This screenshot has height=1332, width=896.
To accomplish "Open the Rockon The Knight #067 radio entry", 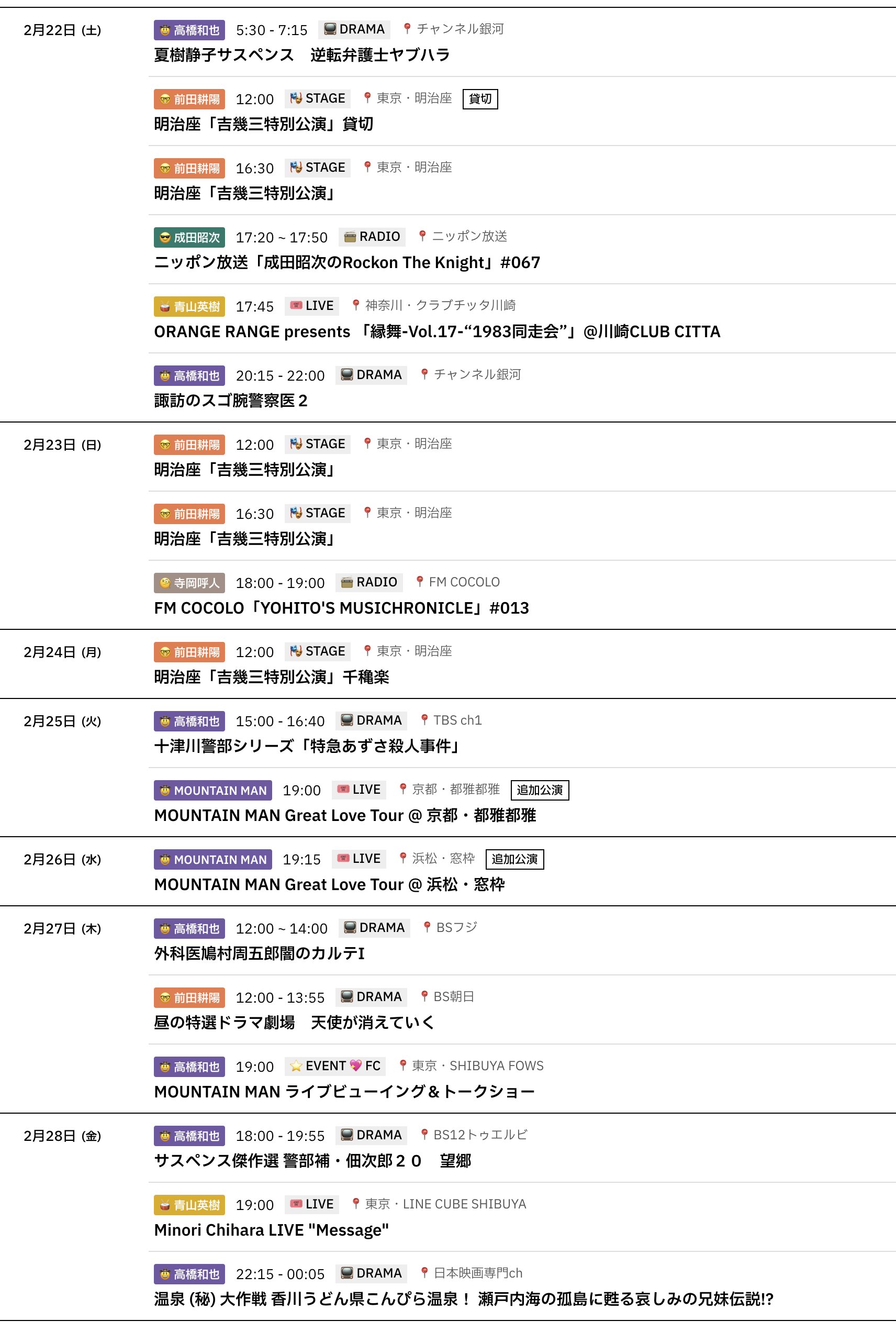I will [x=346, y=262].
